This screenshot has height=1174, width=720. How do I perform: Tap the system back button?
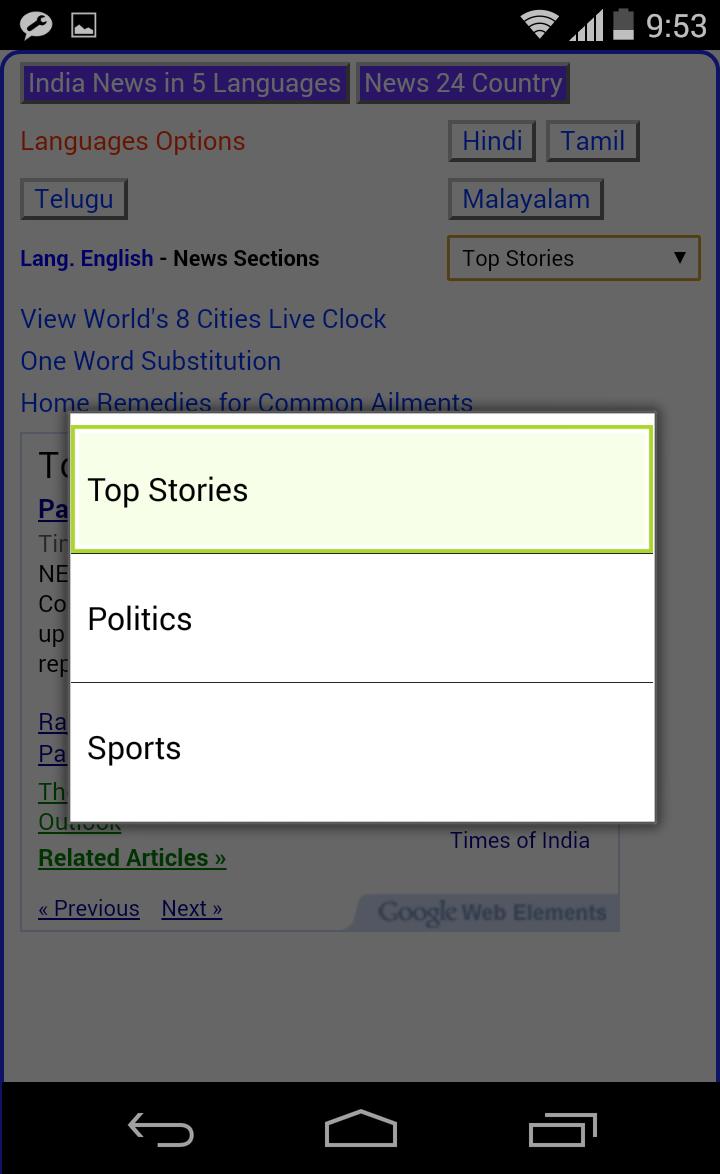(161, 1129)
